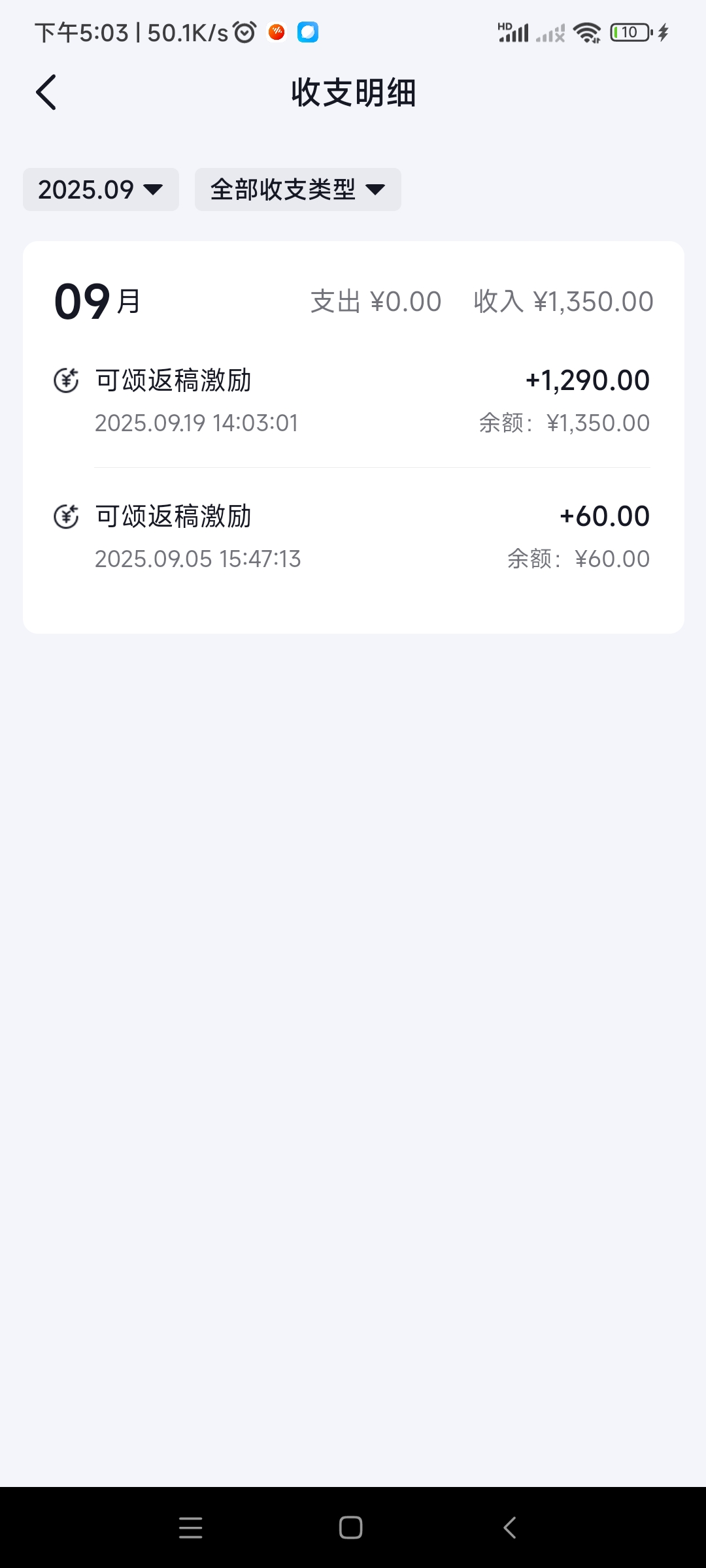Tap the back arrow to exit 收支明细
The image size is (706, 1568).
pos(46,93)
